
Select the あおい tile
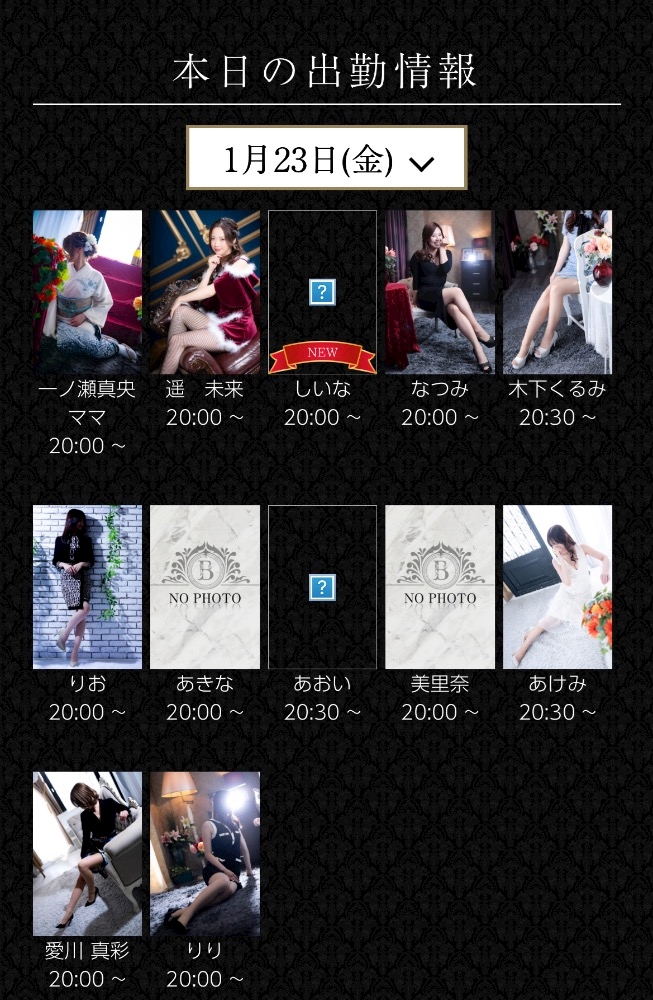pyautogui.click(x=322, y=586)
